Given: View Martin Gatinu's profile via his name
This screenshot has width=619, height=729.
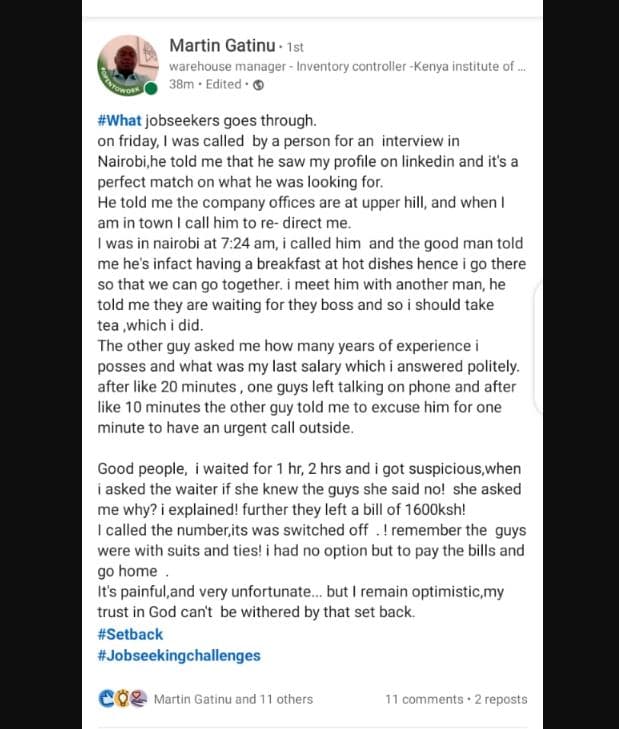Looking at the screenshot, I should 225,45.
